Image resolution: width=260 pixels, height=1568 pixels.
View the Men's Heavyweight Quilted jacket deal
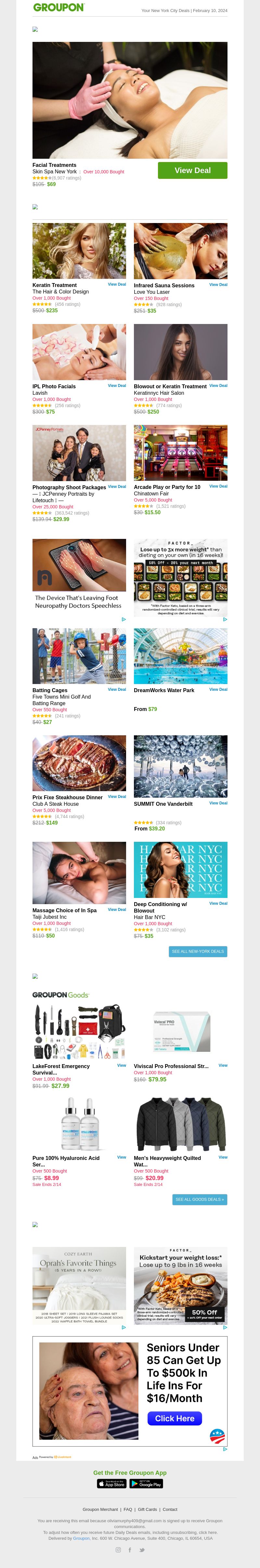tap(223, 1157)
